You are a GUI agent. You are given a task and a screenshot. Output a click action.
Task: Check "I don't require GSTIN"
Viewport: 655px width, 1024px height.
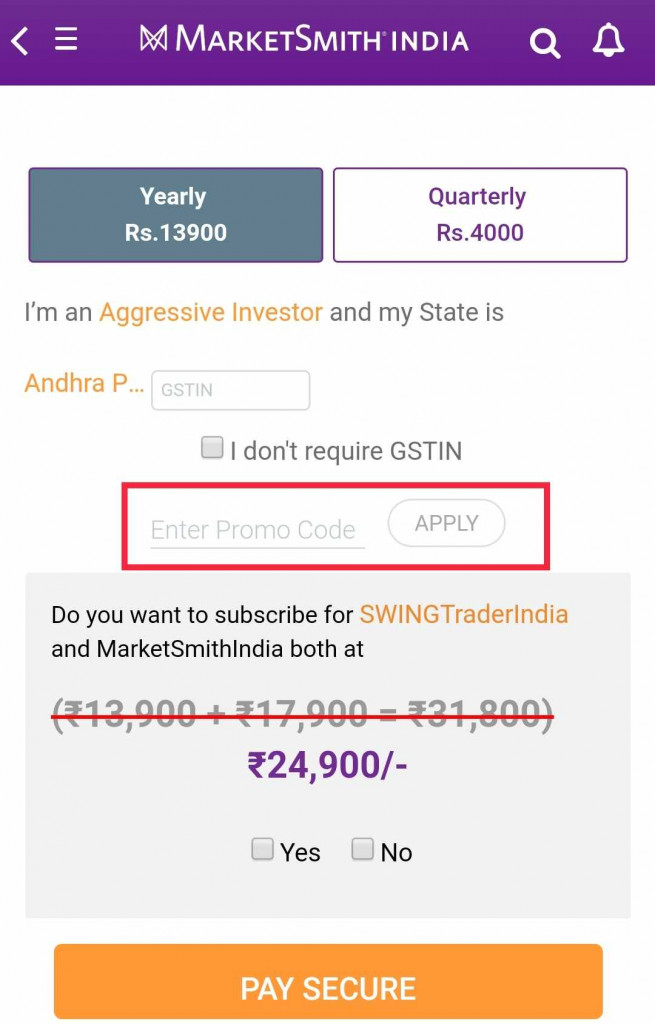(x=212, y=448)
